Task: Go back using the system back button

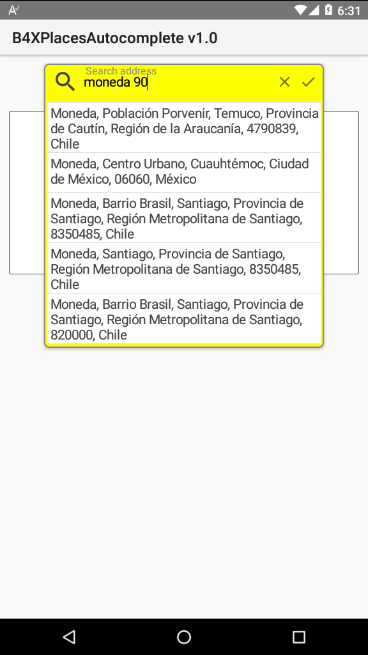Action: coord(69,637)
